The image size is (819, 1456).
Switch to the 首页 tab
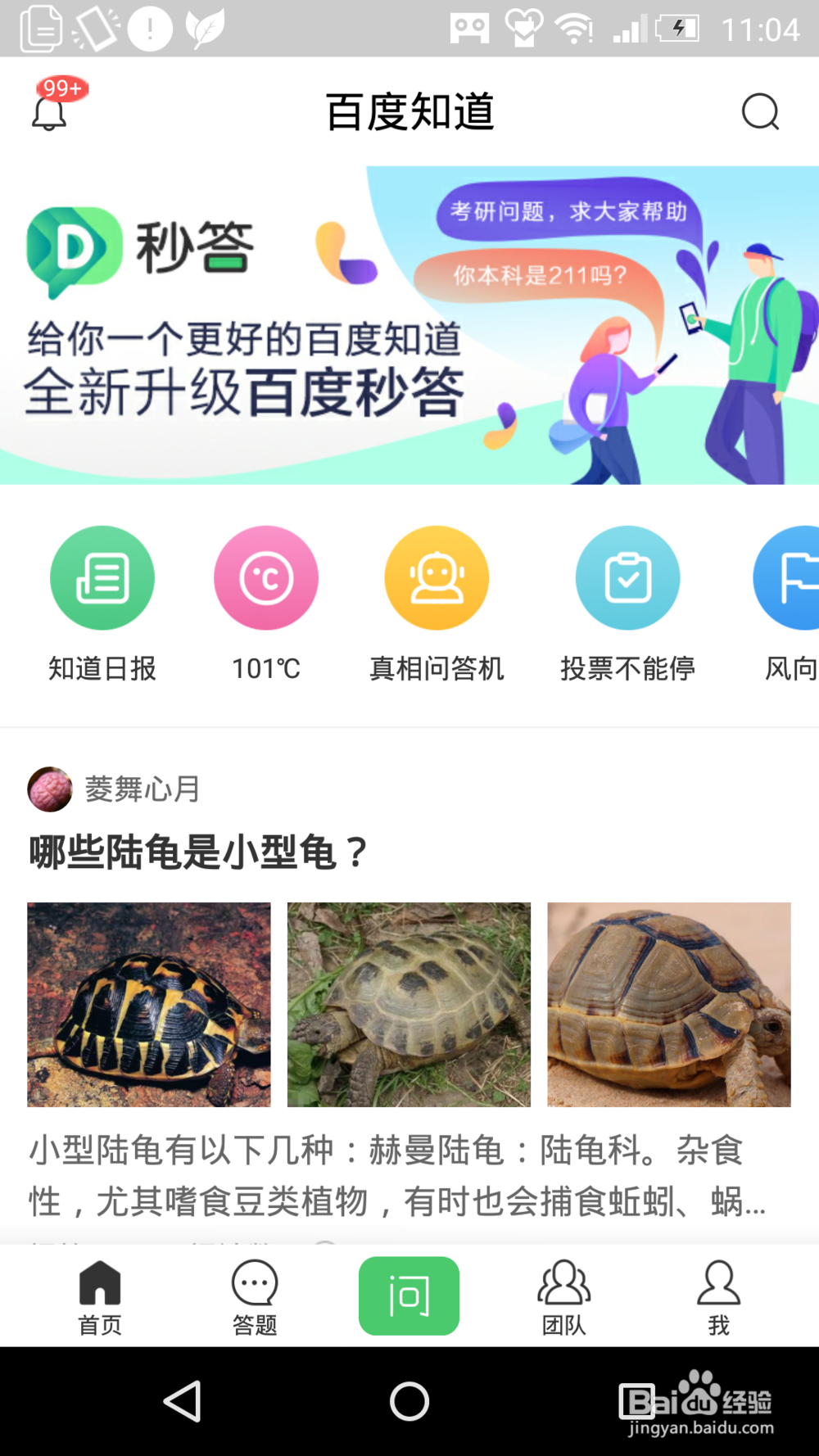100,1296
